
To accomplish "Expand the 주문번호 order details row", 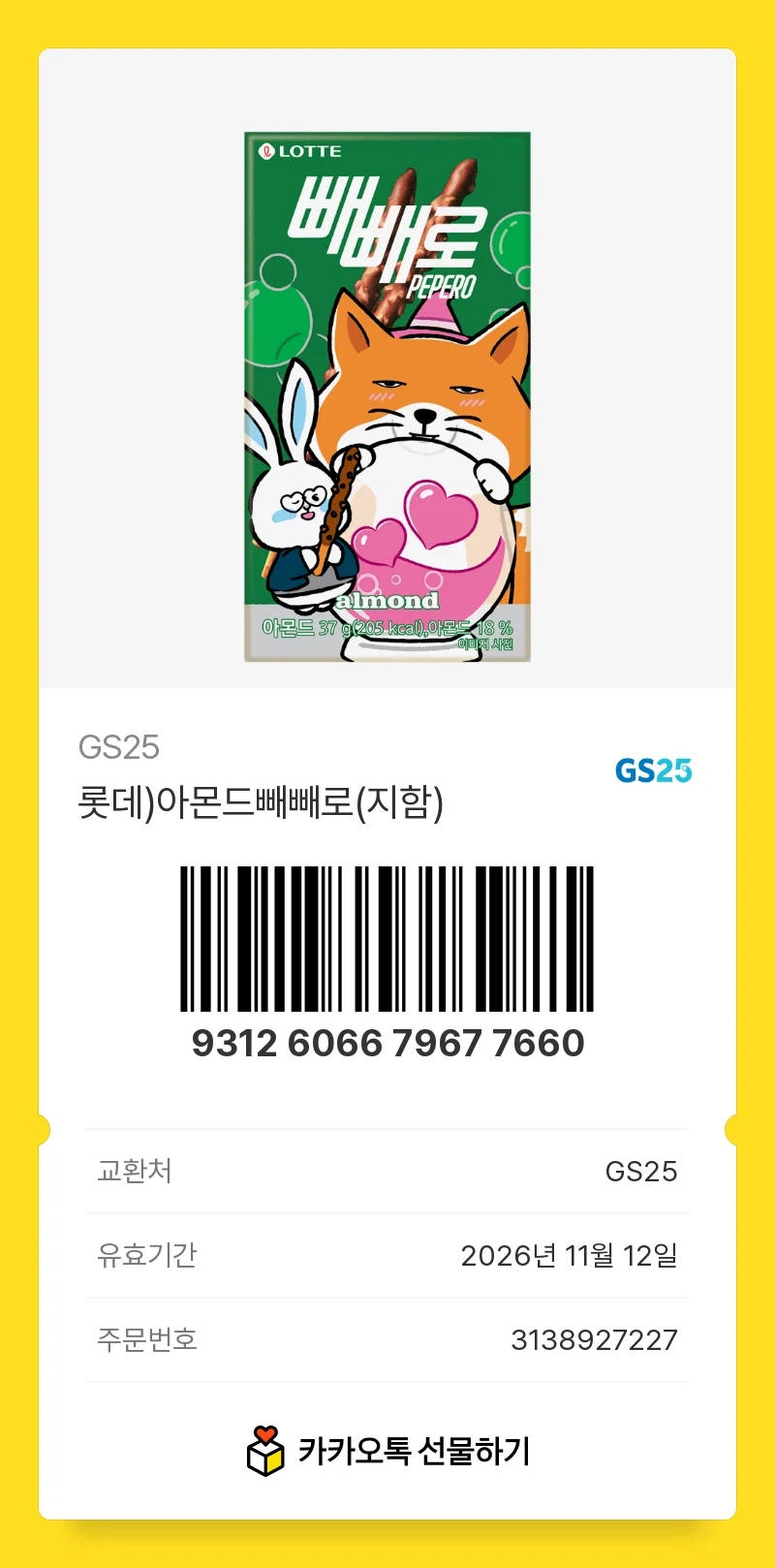I will tap(387, 1340).
